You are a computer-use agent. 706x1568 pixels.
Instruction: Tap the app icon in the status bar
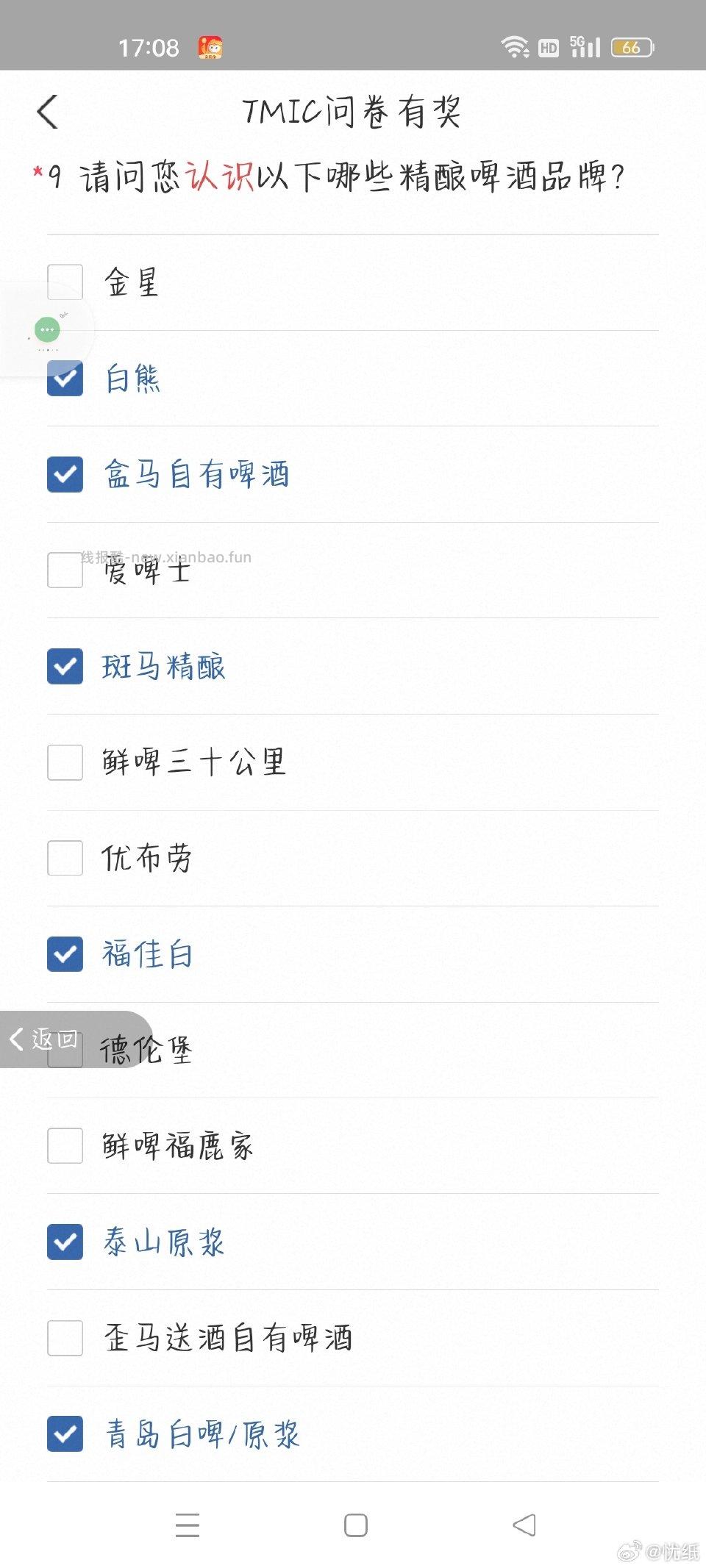coord(211,46)
